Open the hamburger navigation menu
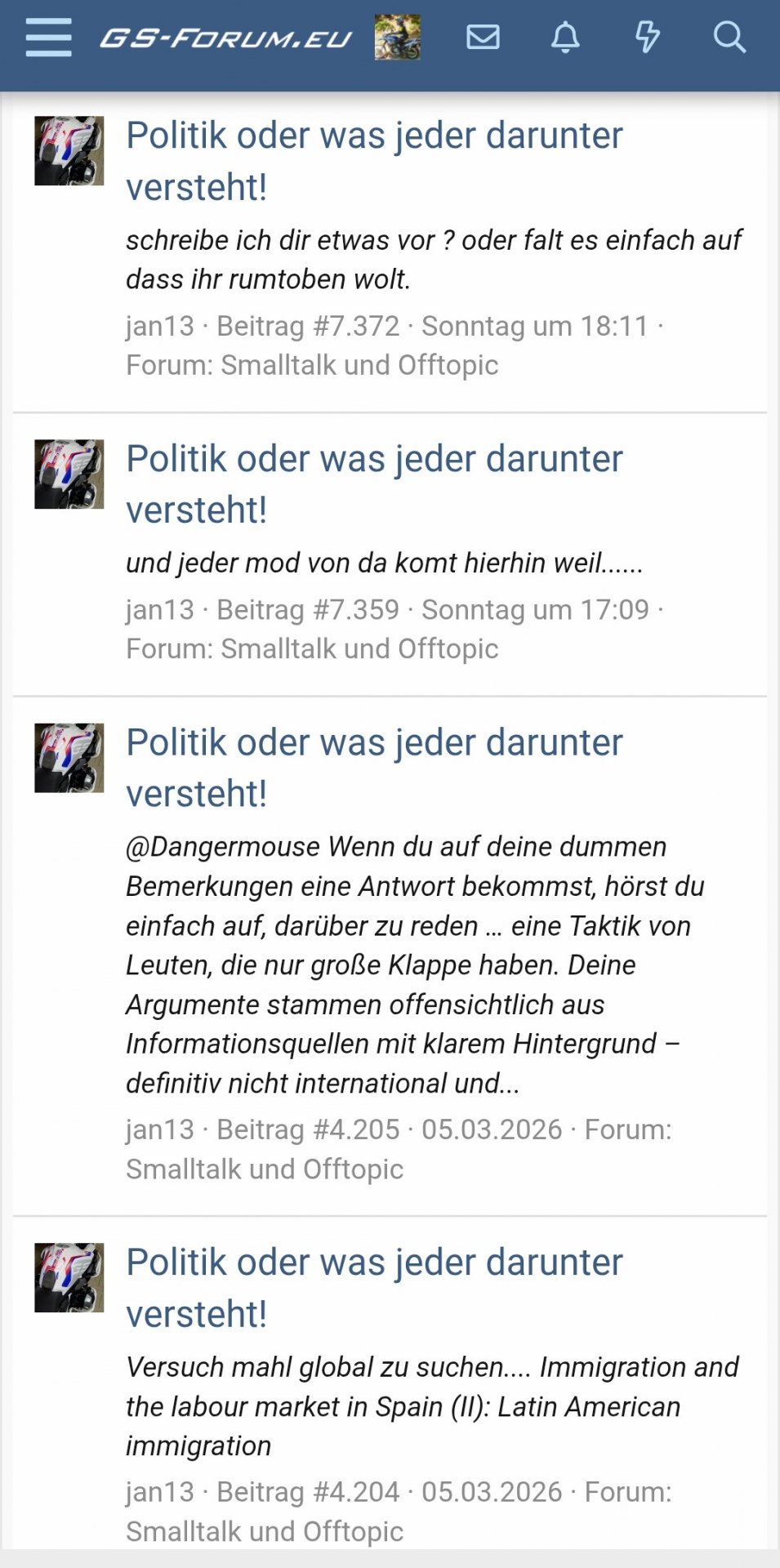Viewport: 780px width, 1568px height. [48, 38]
